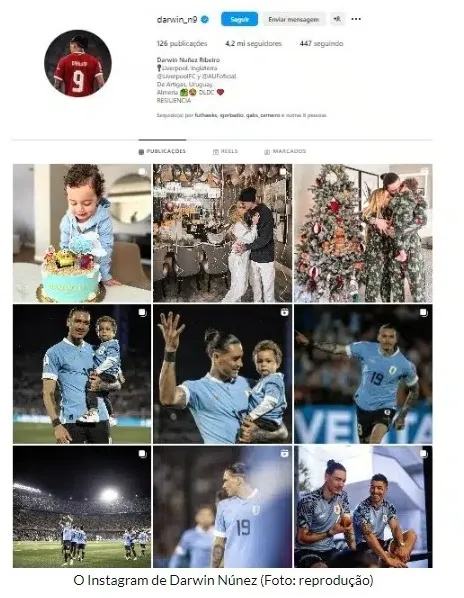464x598 pixels.
Task: Open the similar accounts suggestion icon
Action: [x=337, y=19]
